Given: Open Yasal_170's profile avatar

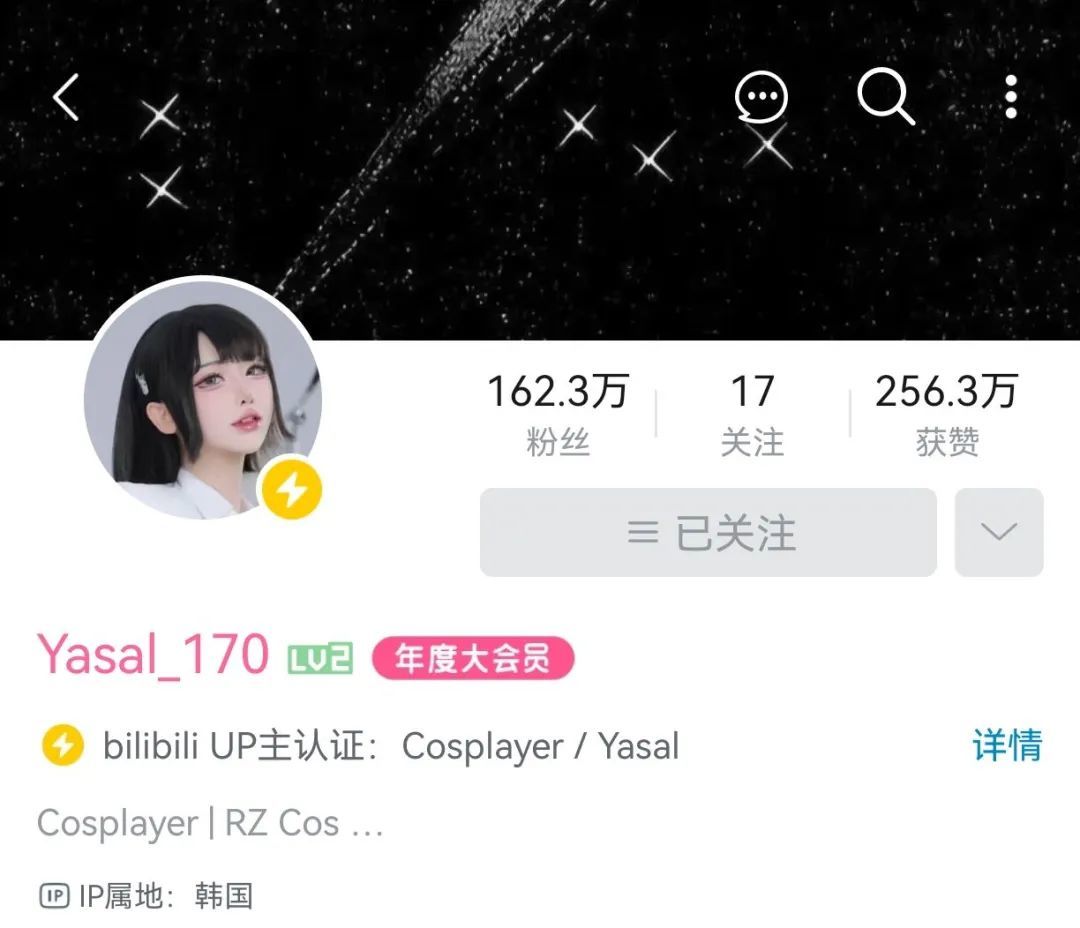Looking at the screenshot, I should (x=203, y=398).
